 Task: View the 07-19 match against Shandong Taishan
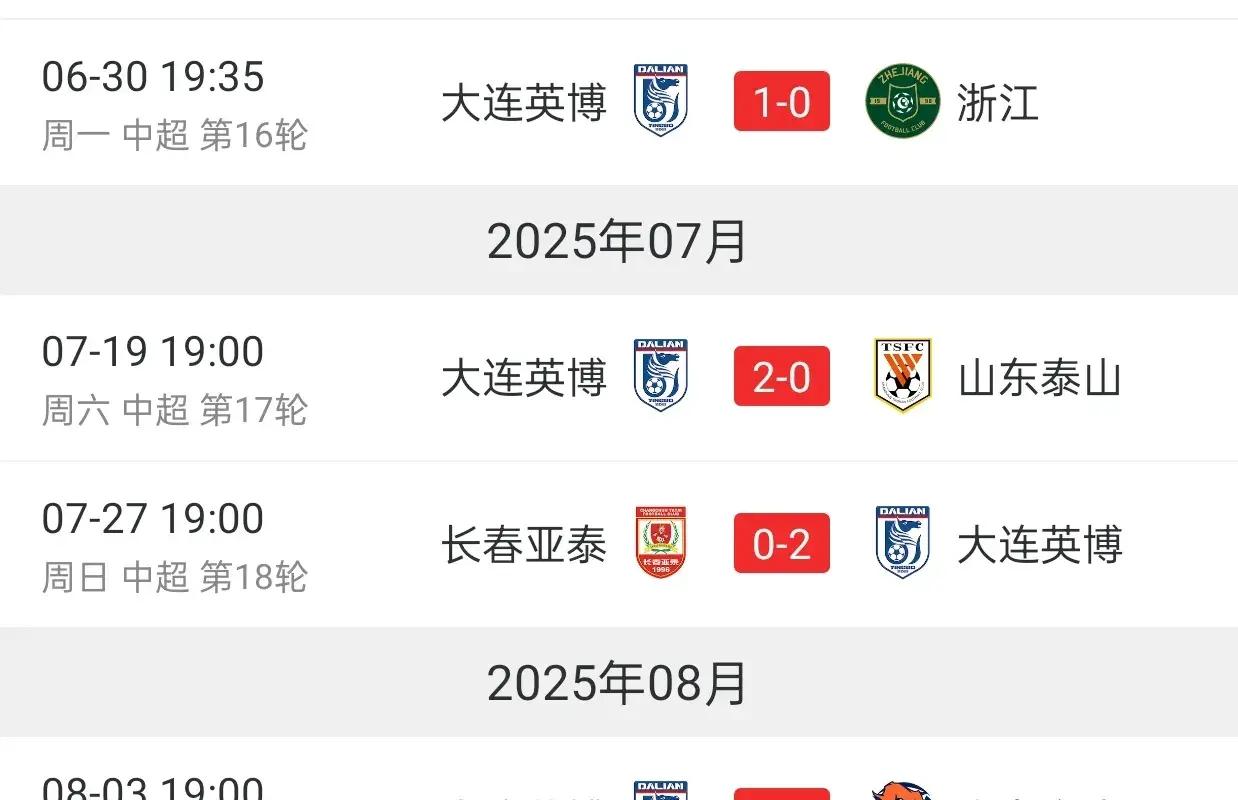(619, 378)
